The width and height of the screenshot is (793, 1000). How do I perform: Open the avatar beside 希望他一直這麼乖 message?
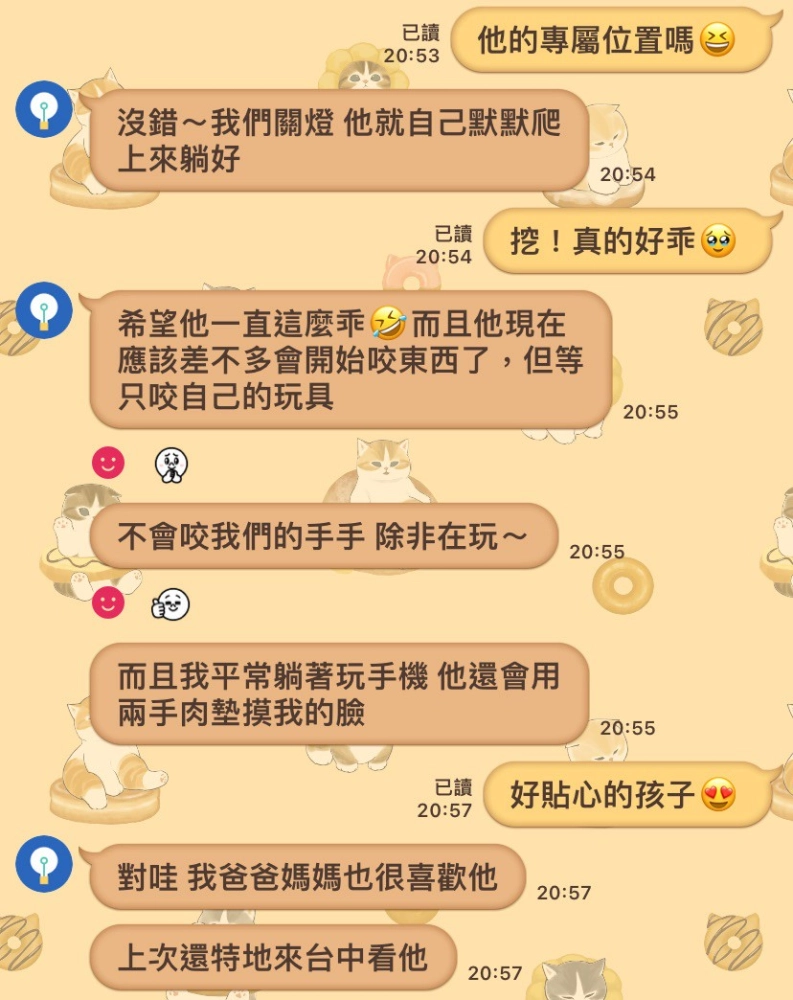[x=43, y=308]
